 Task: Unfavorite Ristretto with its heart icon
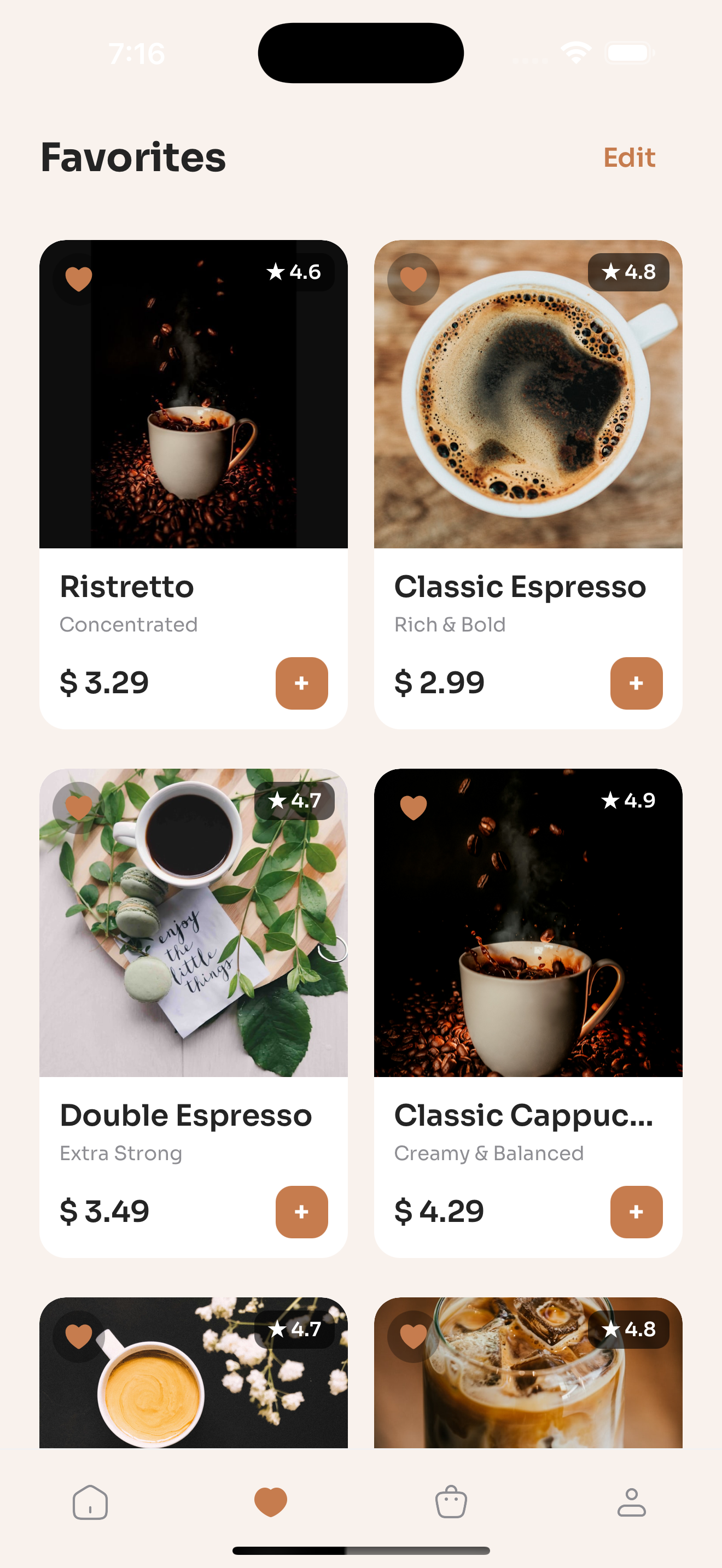pos(79,279)
